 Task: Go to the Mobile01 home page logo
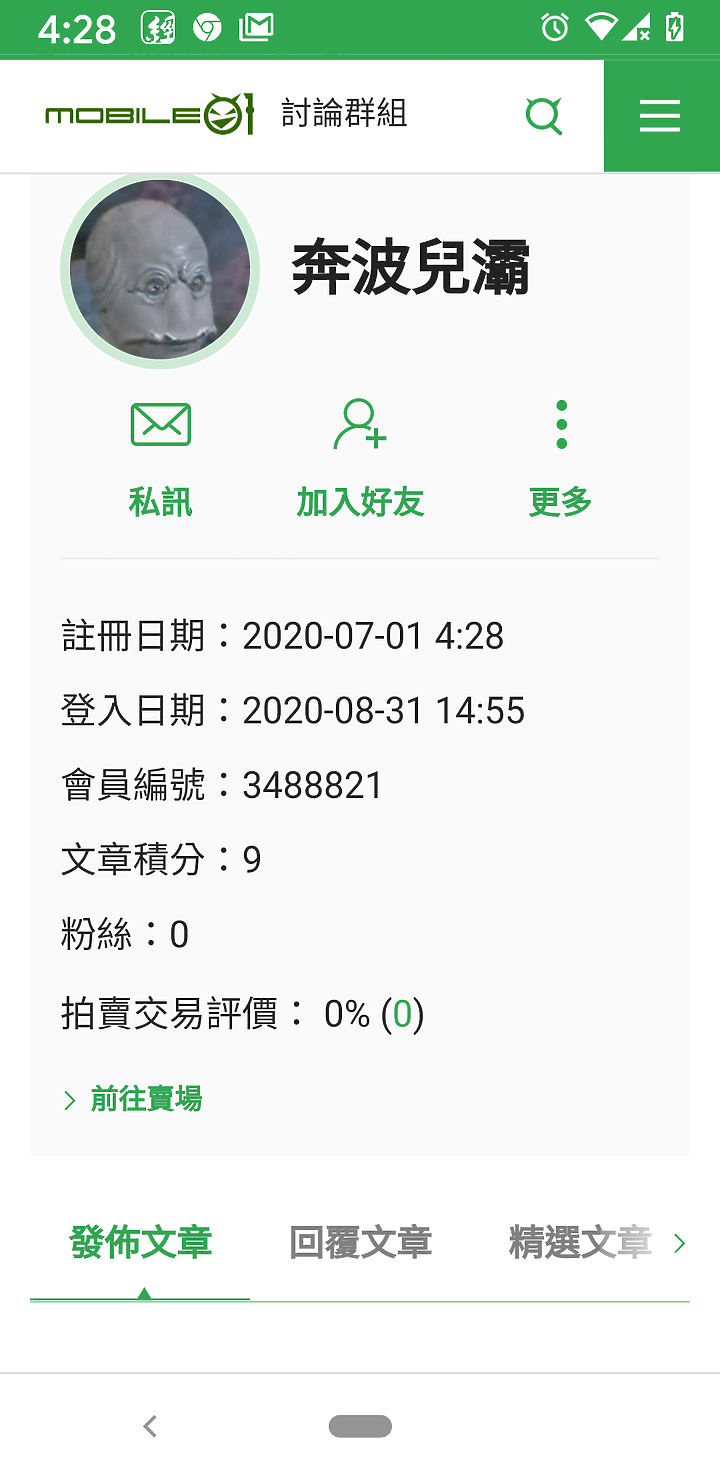tap(149, 115)
